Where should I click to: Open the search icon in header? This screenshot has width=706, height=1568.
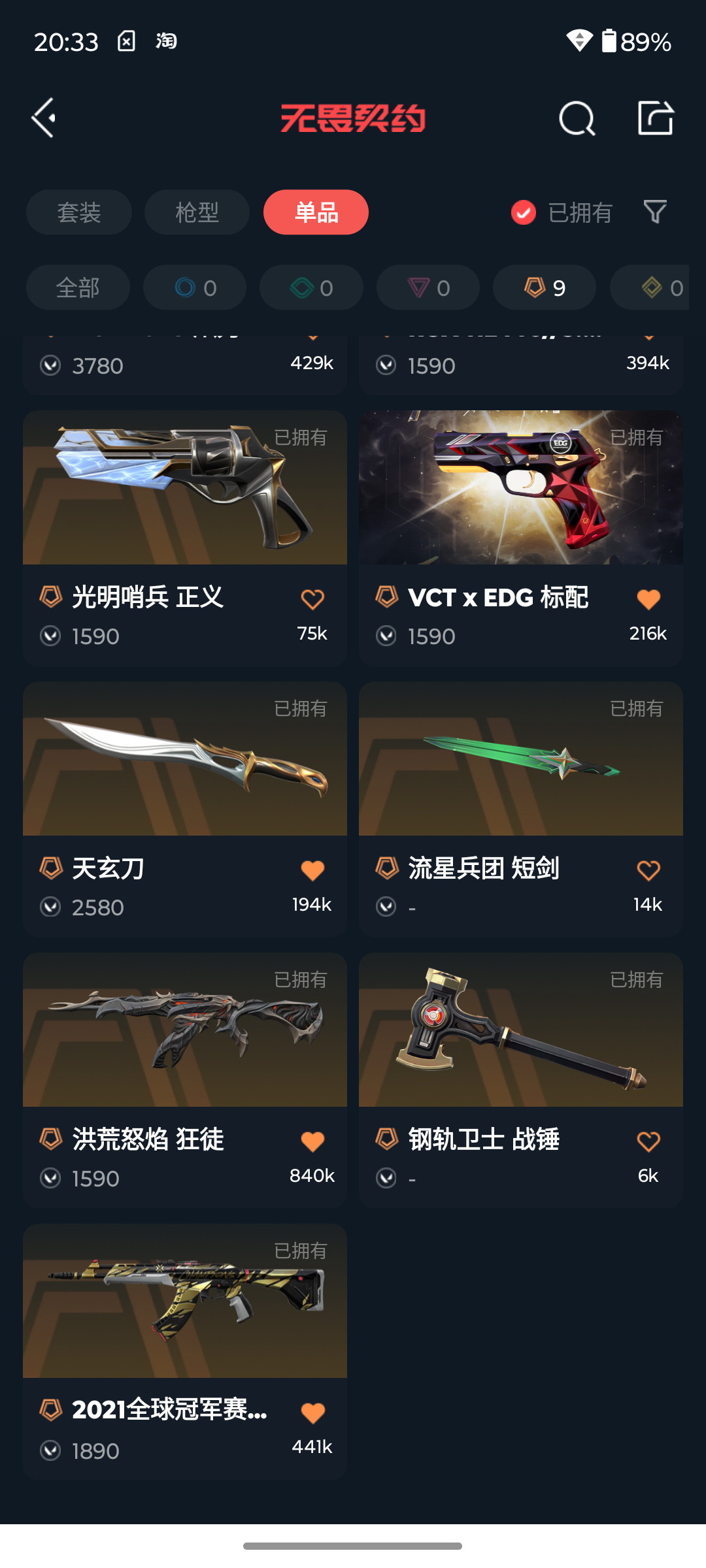tap(577, 118)
